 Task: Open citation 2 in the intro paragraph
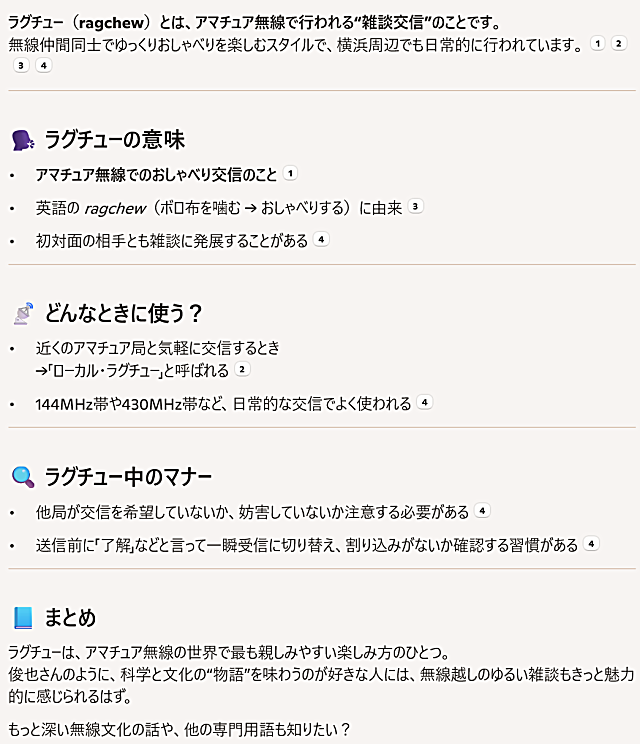coord(619,44)
